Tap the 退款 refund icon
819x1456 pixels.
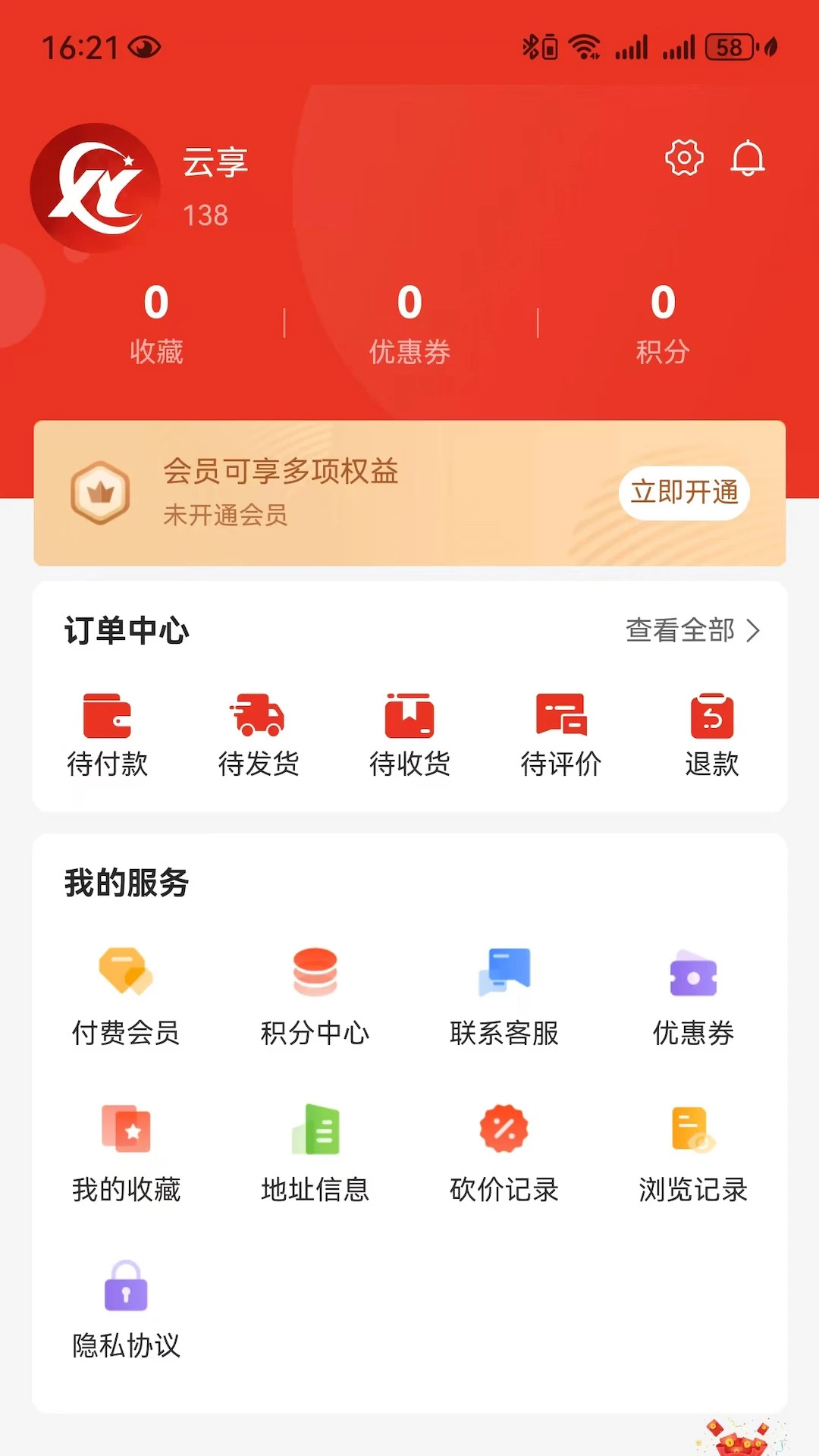tap(711, 717)
